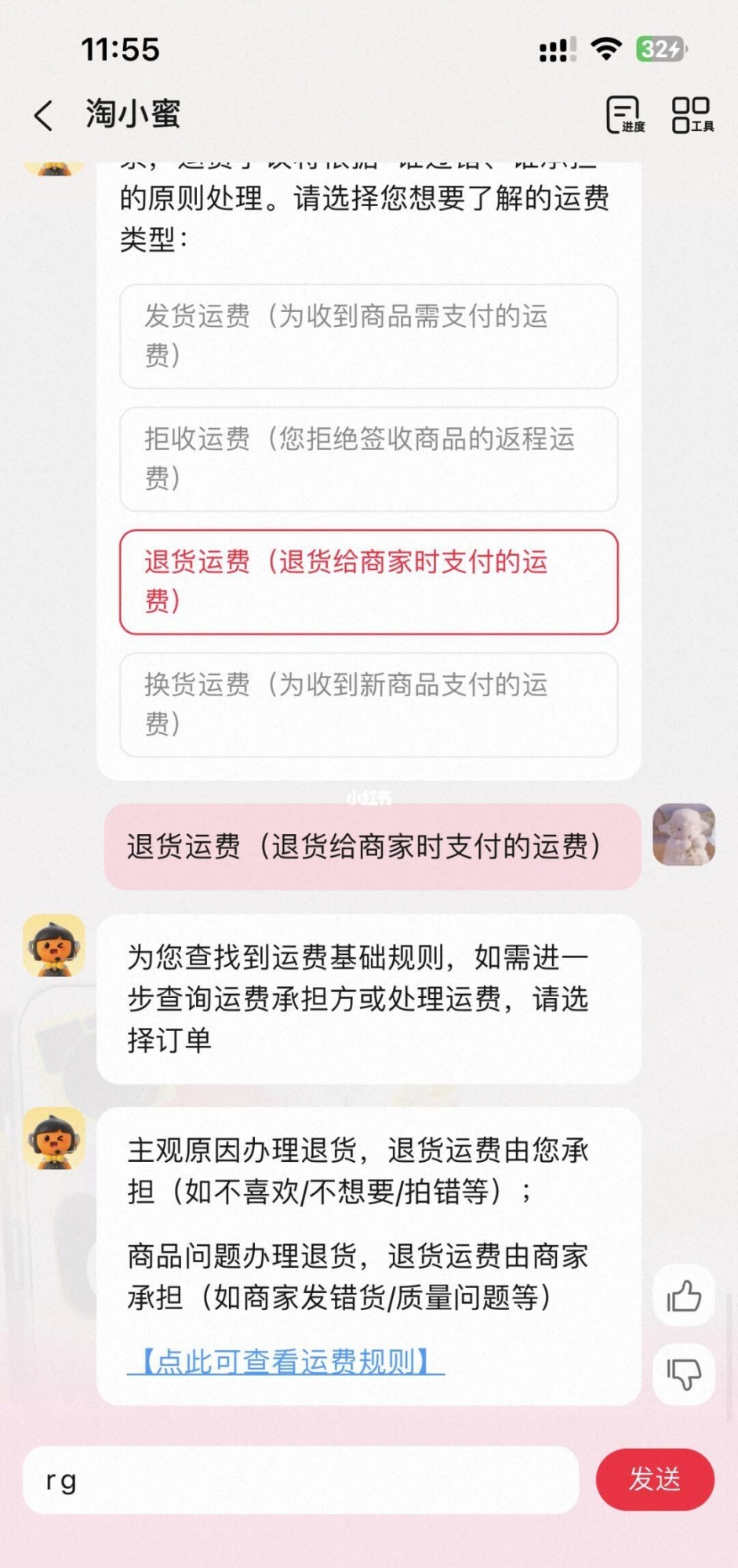The height and width of the screenshot is (1568, 738).
Task: Choose the 拒收运费 option
Action: [x=369, y=459]
